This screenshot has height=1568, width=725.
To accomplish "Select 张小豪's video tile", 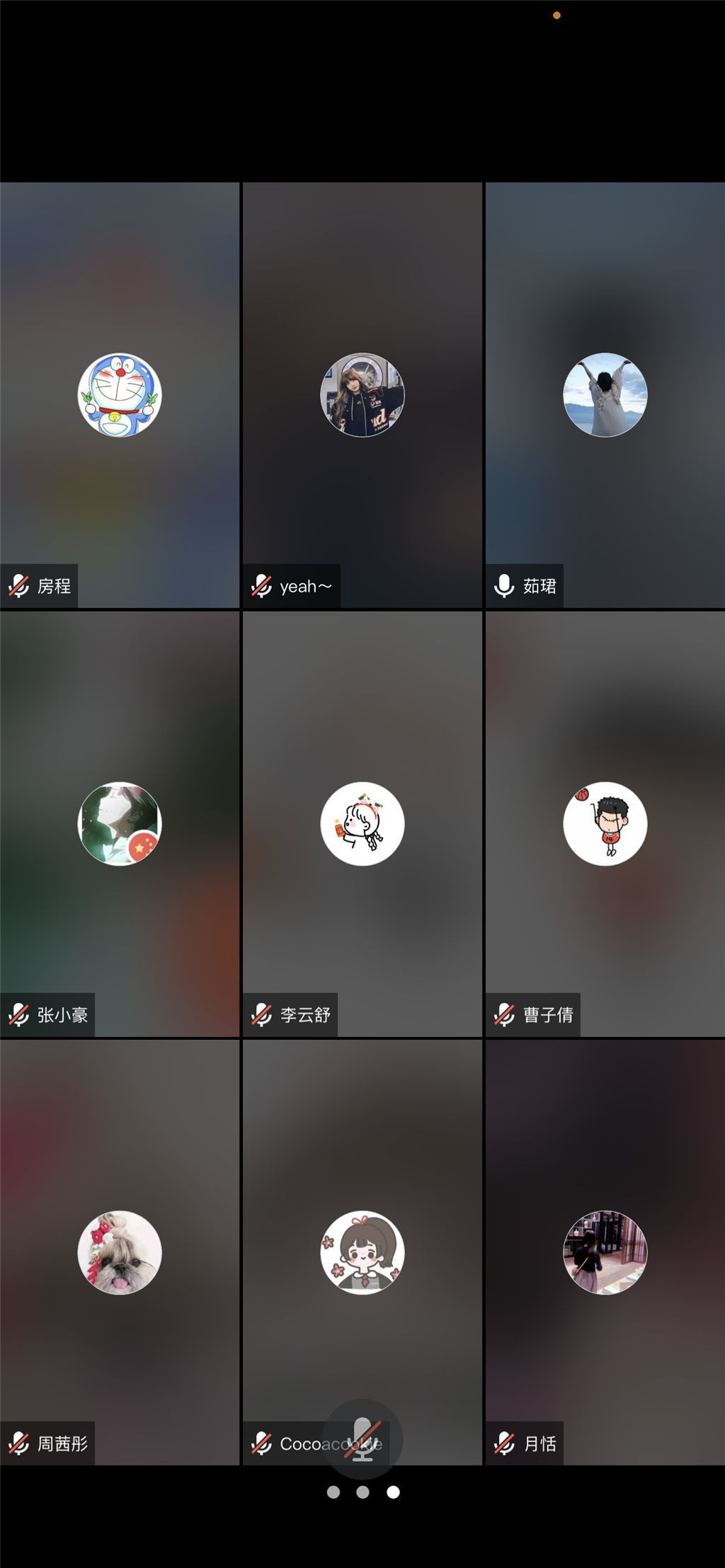I will coord(120,823).
